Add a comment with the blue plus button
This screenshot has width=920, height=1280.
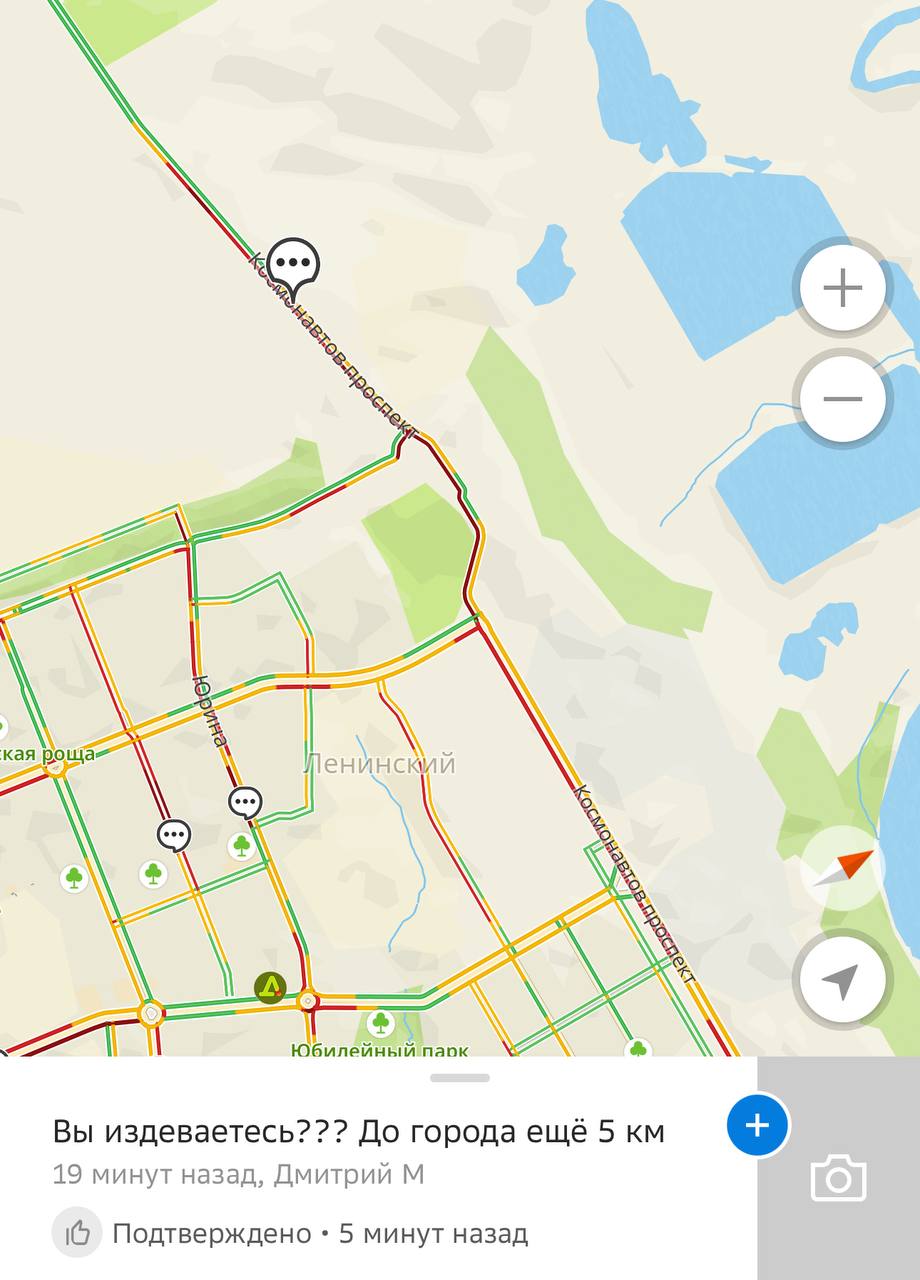tap(757, 1125)
